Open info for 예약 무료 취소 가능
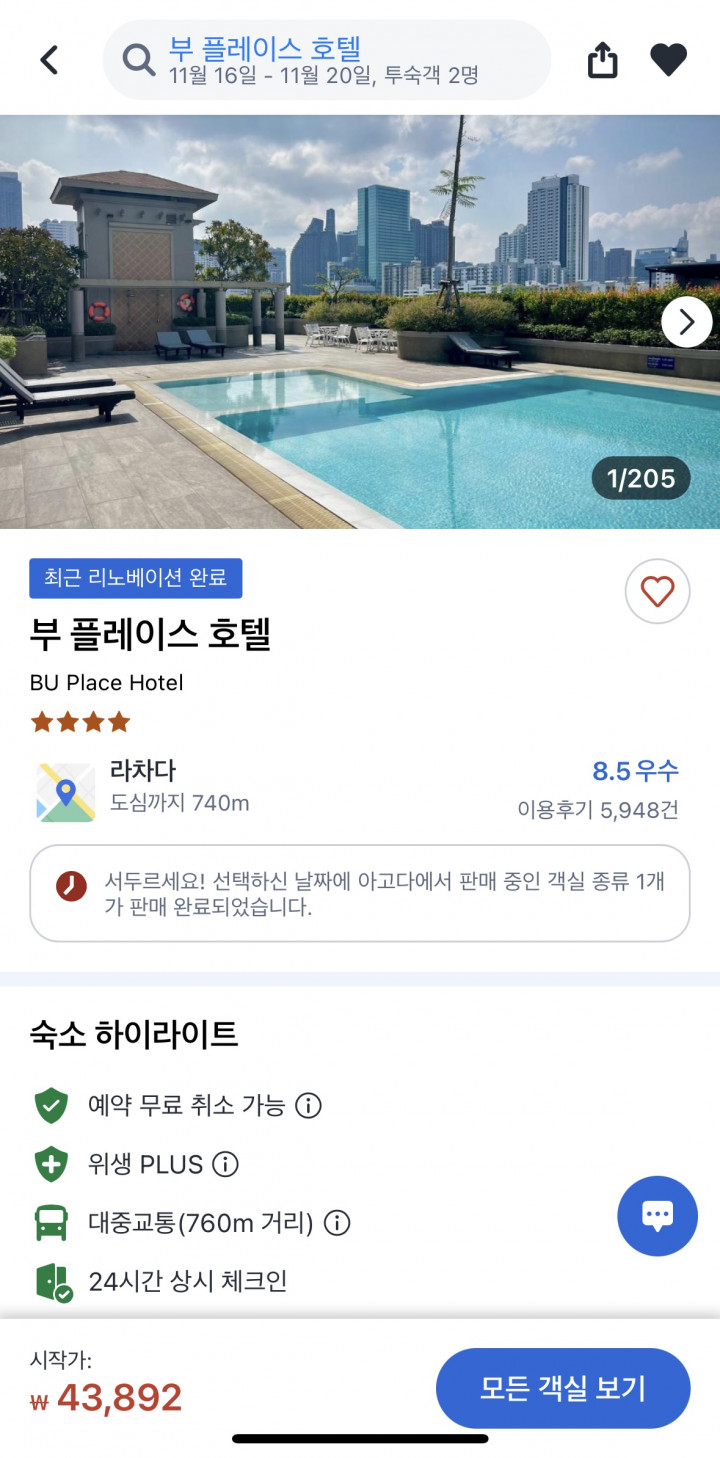This screenshot has height=1458, width=720. coord(309,1106)
